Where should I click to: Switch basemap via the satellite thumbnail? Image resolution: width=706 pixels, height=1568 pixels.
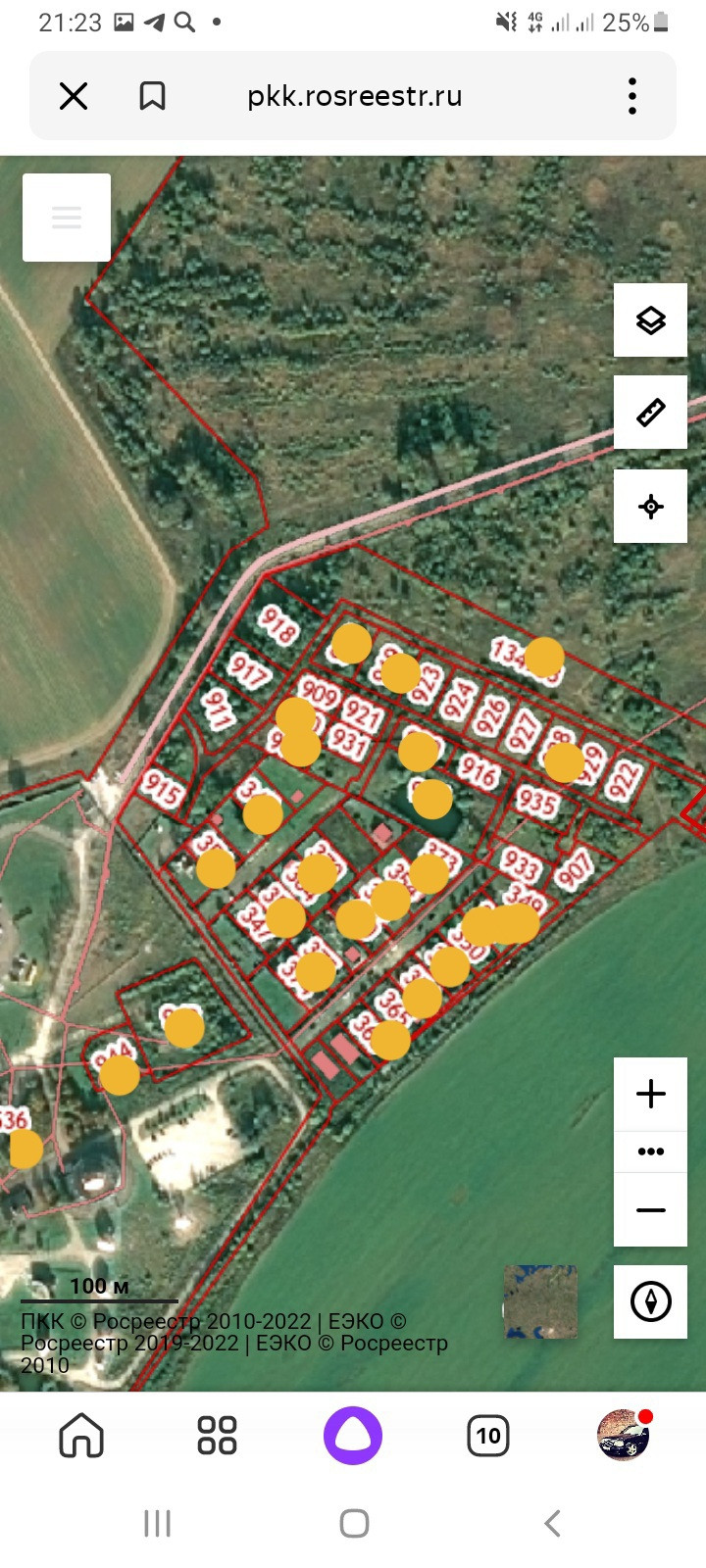point(540,1301)
